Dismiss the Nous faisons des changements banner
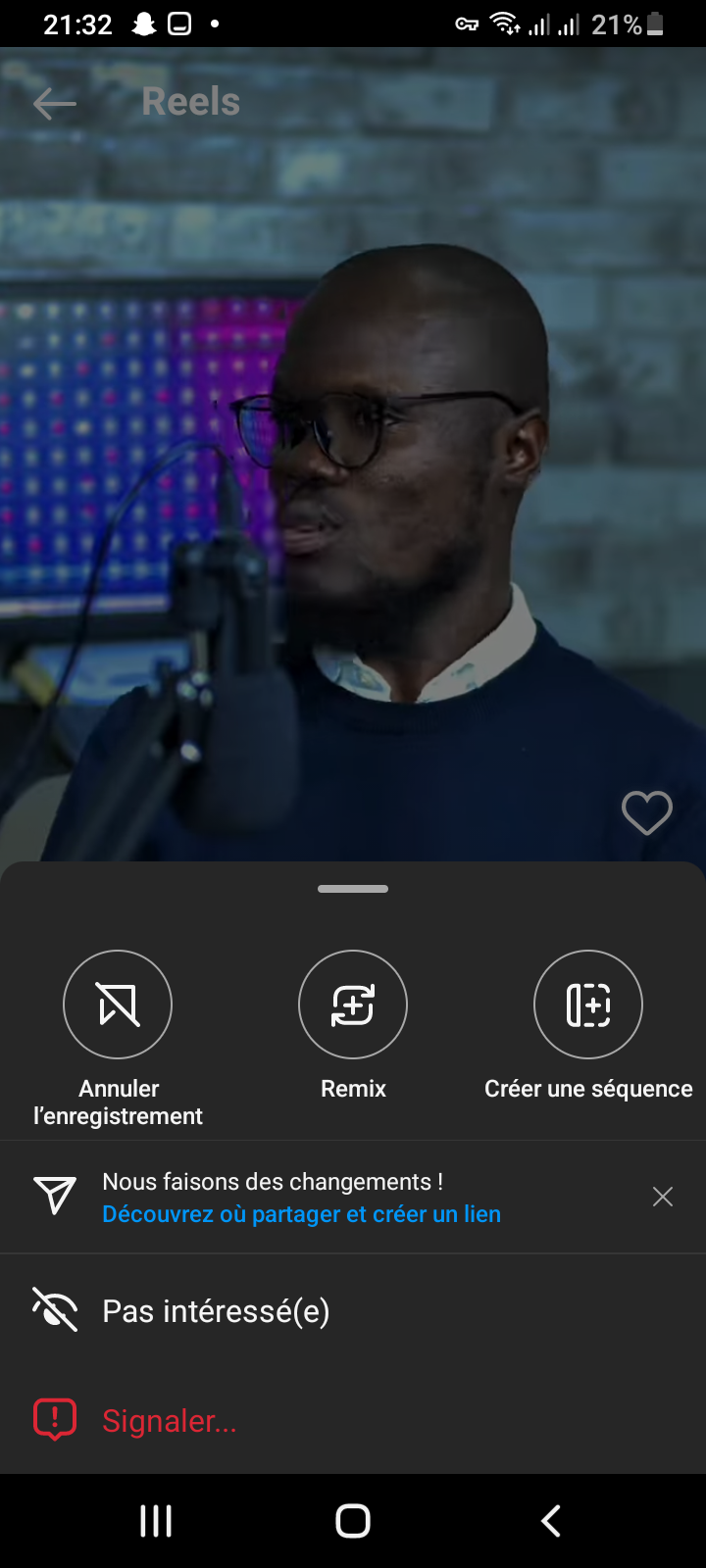This screenshot has height=1568, width=706. click(663, 1197)
